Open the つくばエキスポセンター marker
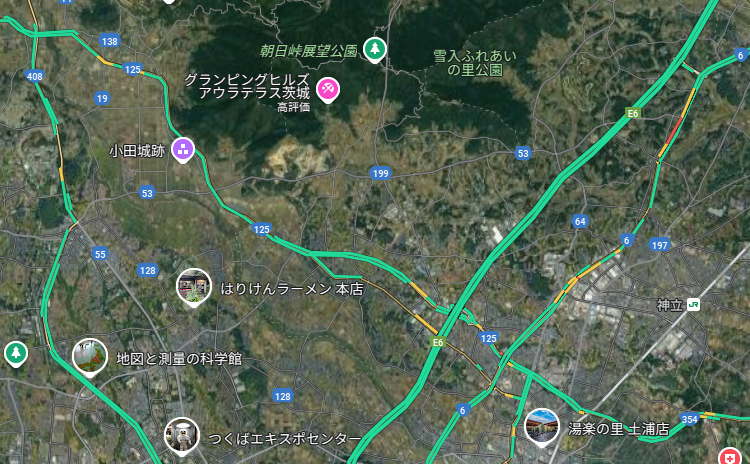This screenshot has width=750, height=464. (182, 435)
